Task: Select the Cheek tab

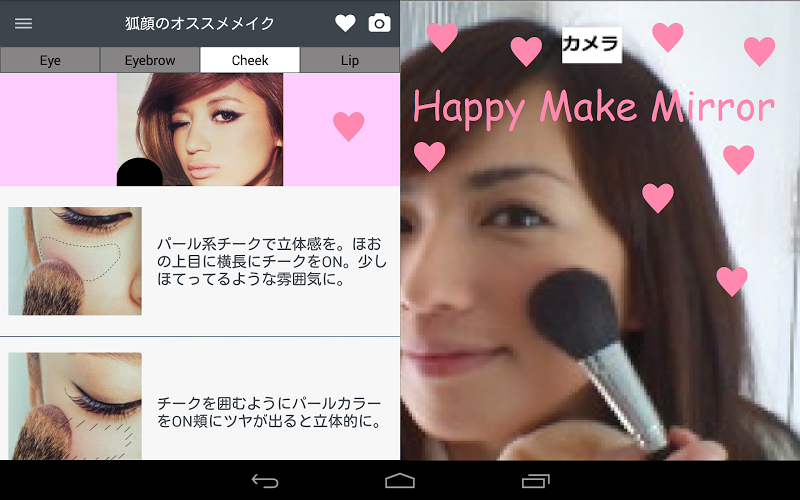Action: tap(250, 60)
